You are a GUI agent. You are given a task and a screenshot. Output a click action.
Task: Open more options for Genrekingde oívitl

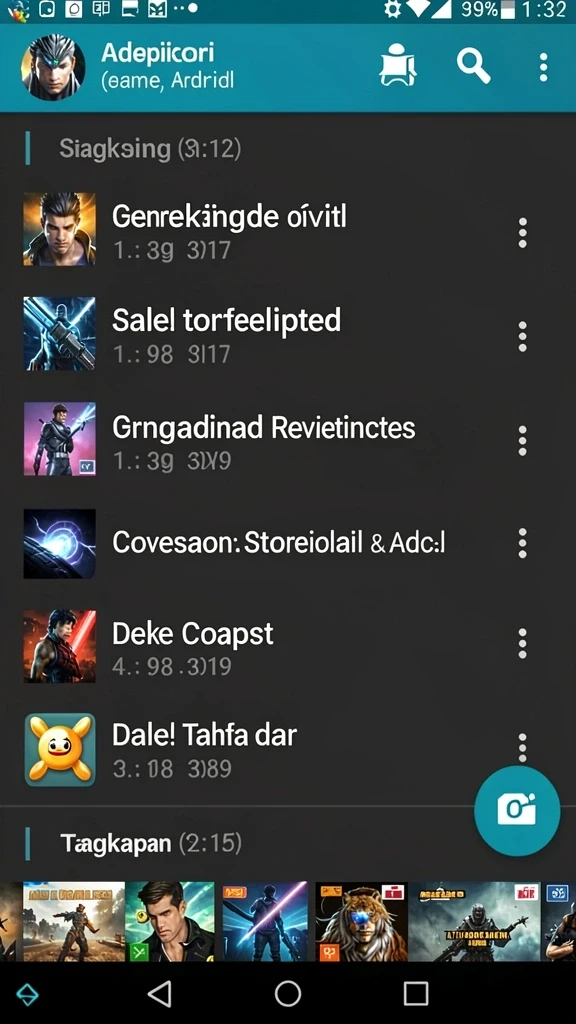point(522,233)
